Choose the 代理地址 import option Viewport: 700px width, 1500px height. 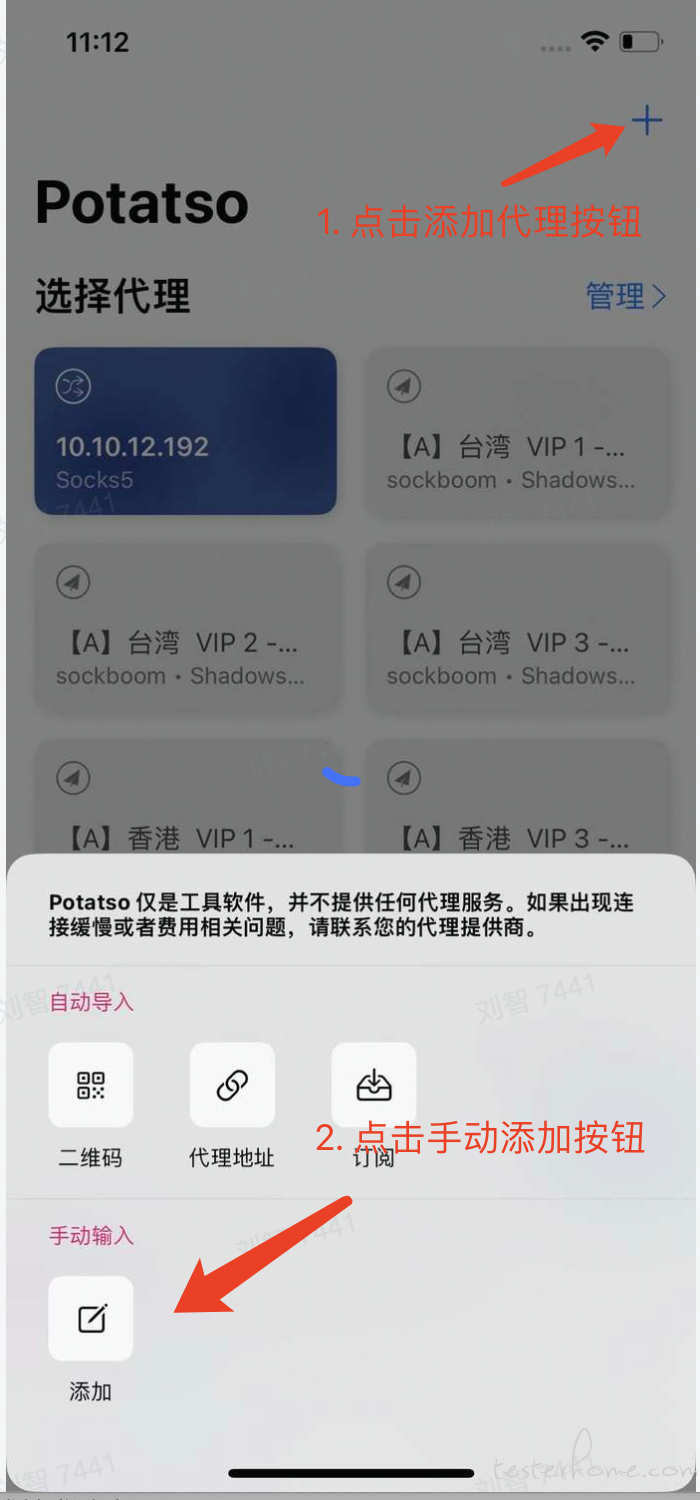[x=232, y=1085]
